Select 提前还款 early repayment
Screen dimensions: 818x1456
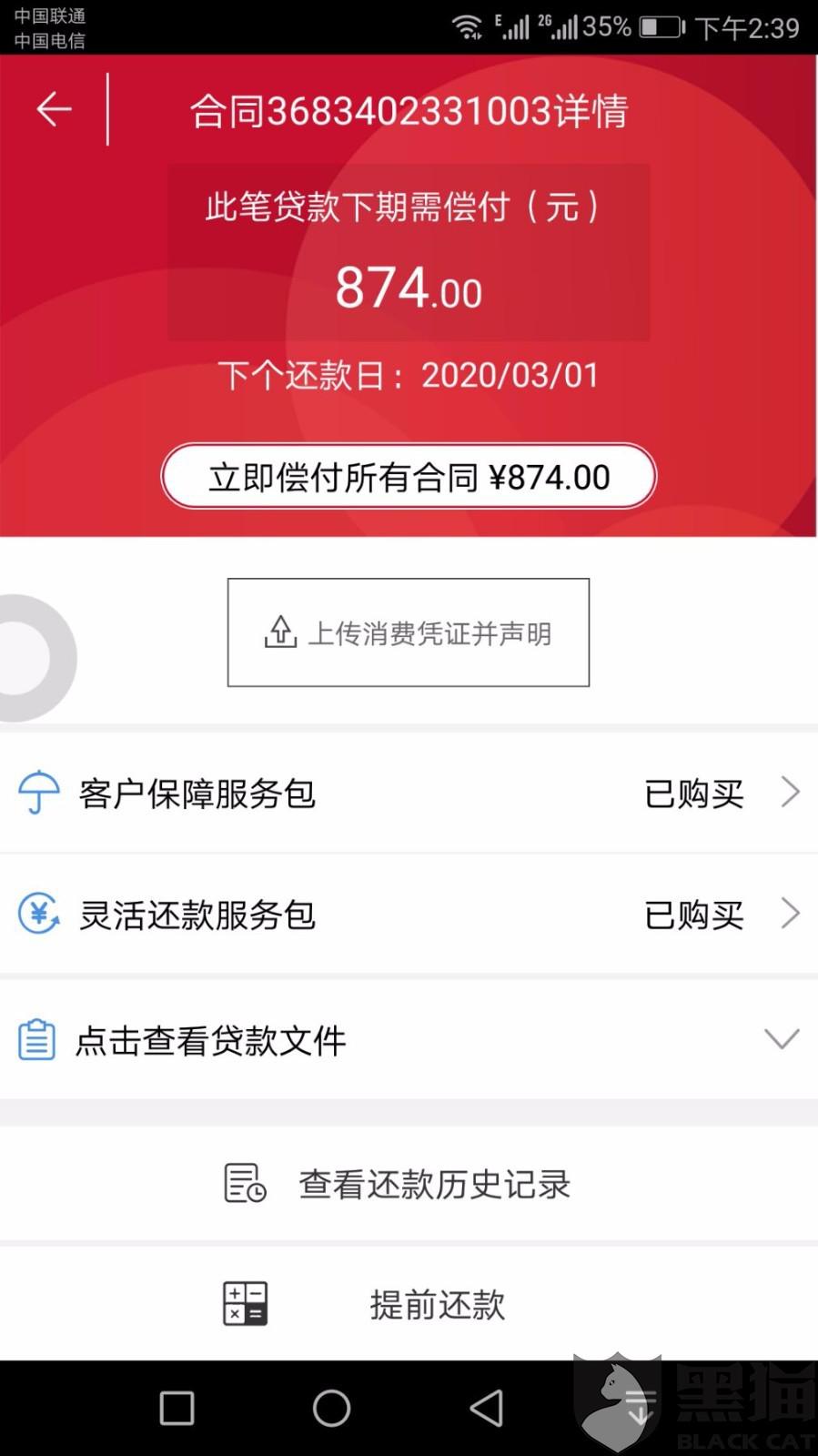pos(409,1304)
